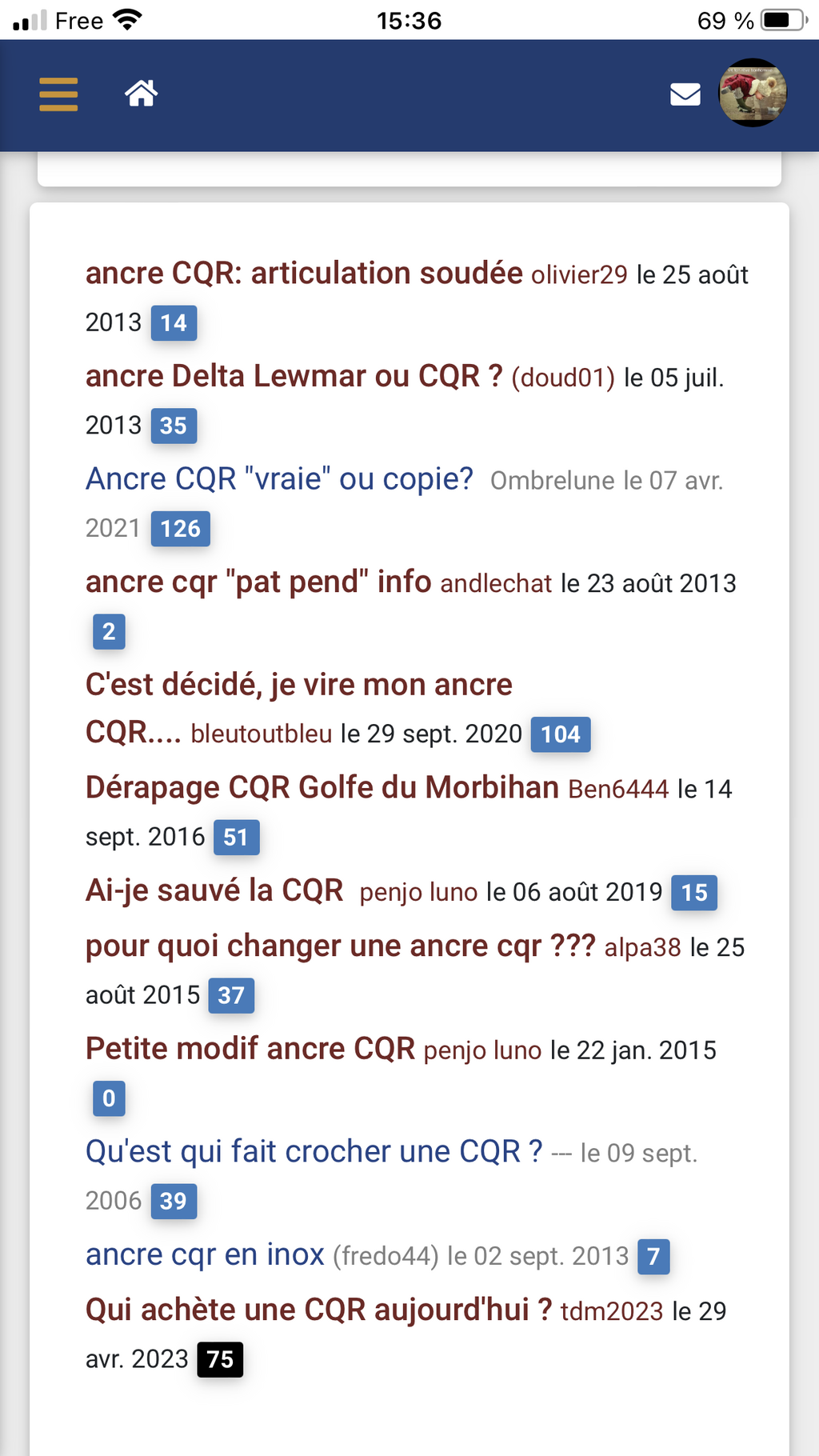Open "C'est décidé, je vire mon ancre CQR"
This screenshot has width=819, height=1456.
[x=299, y=709]
